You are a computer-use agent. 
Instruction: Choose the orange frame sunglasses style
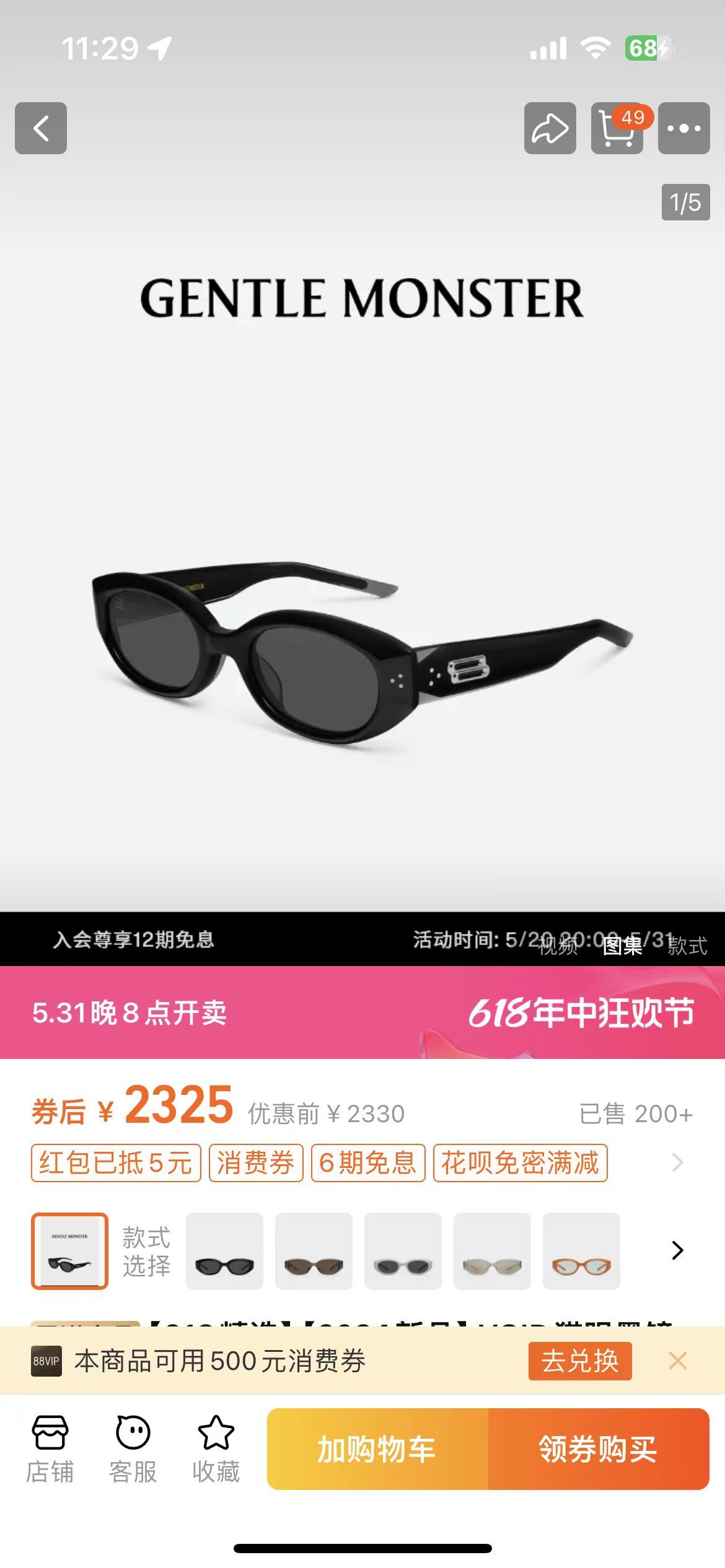click(581, 1251)
